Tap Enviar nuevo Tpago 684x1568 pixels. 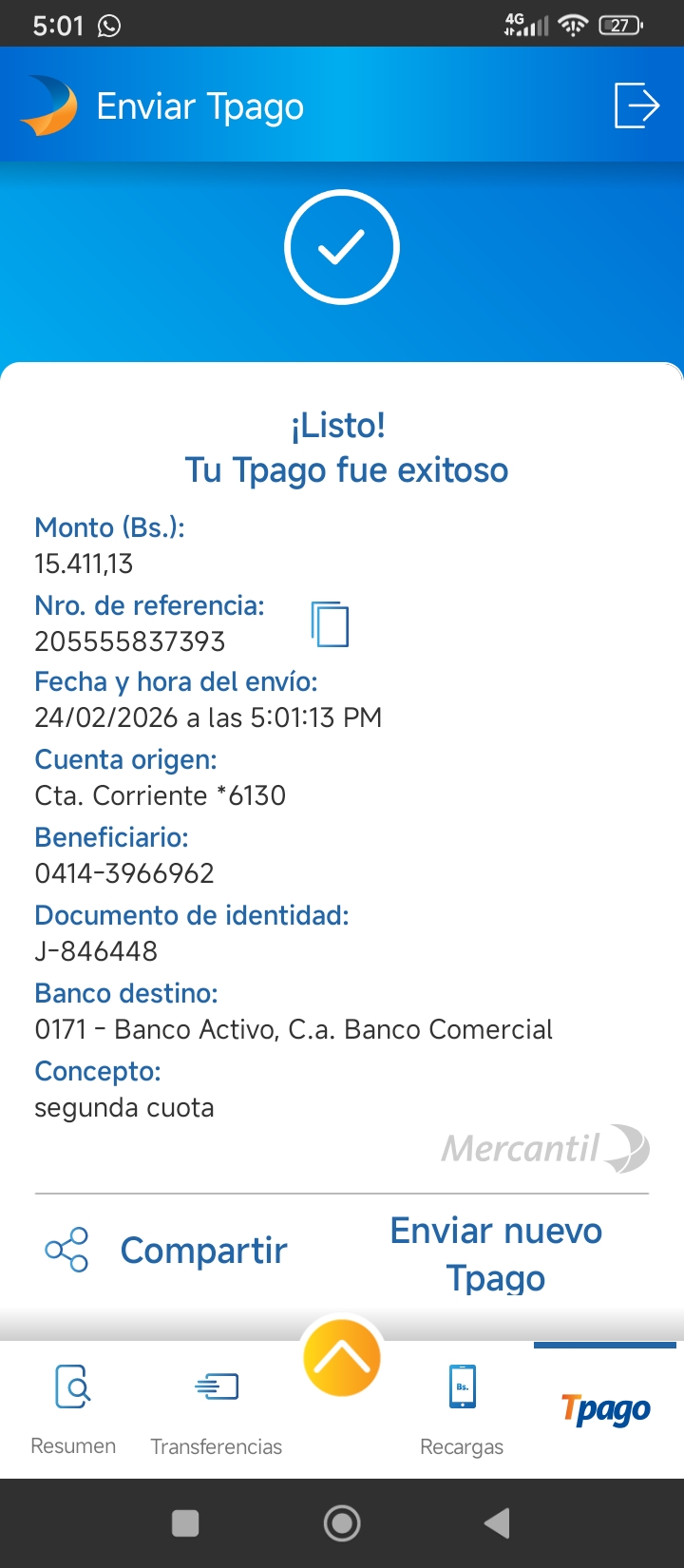(x=496, y=1253)
